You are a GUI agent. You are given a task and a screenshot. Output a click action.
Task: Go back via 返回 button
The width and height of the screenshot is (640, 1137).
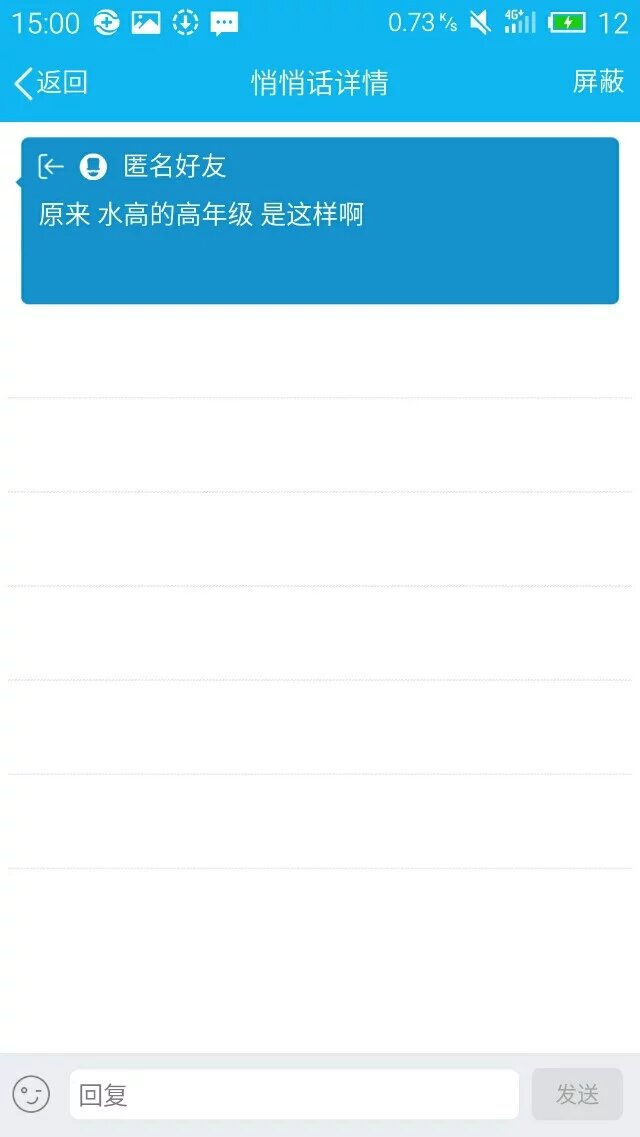[x=51, y=83]
